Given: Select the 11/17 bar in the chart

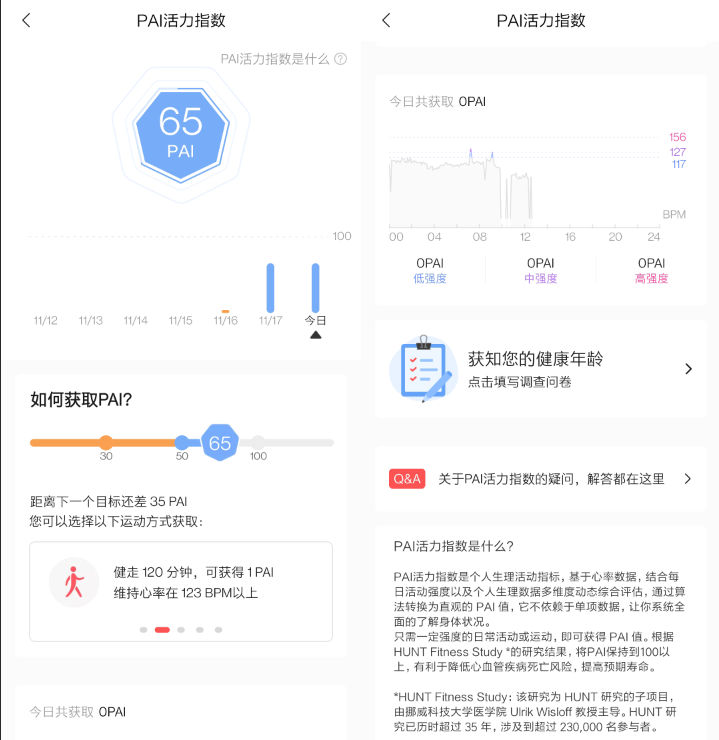Looking at the screenshot, I should pyautogui.click(x=270, y=288).
